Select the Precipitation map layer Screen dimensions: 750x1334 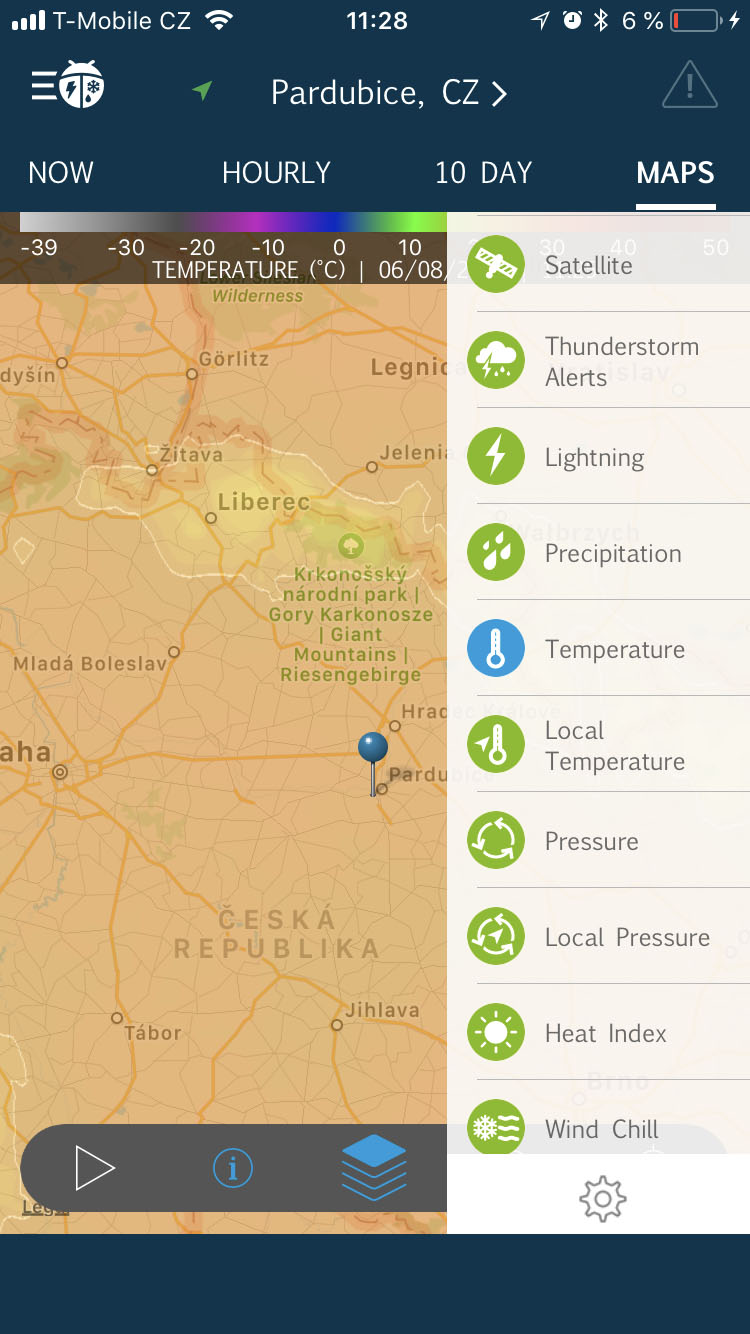(598, 553)
